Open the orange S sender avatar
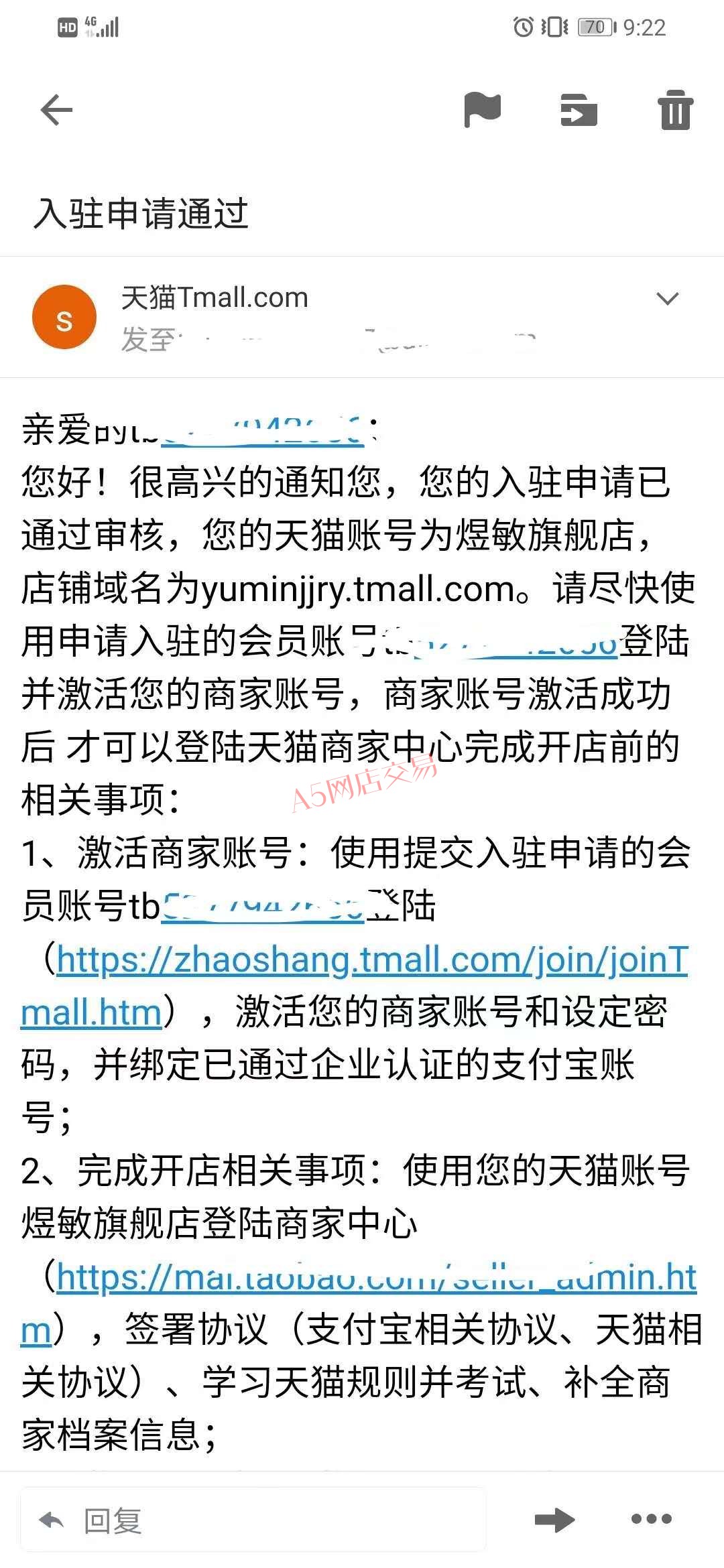 pyautogui.click(x=64, y=318)
